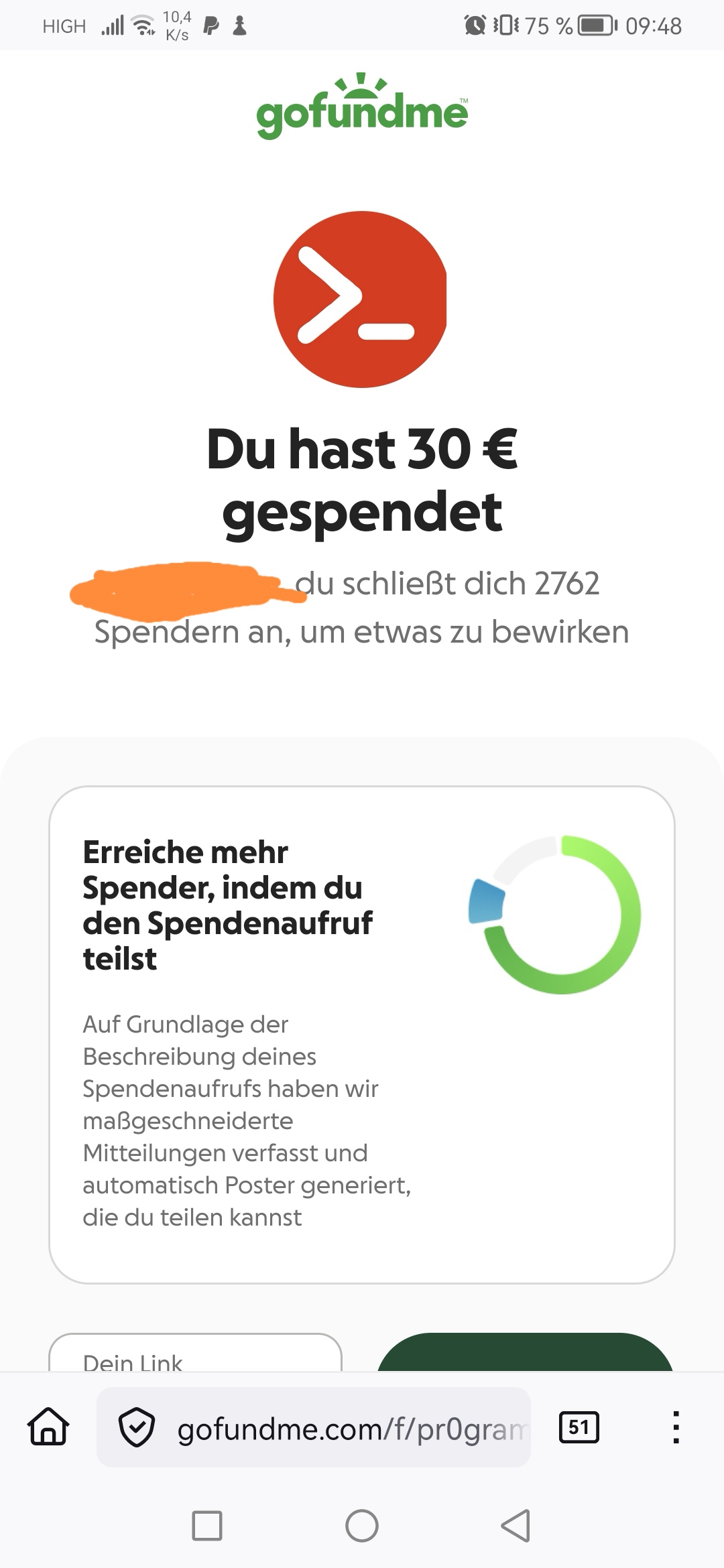Open the GoFundMe logo homepage
This screenshot has height=1568, width=724.
[x=362, y=107]
